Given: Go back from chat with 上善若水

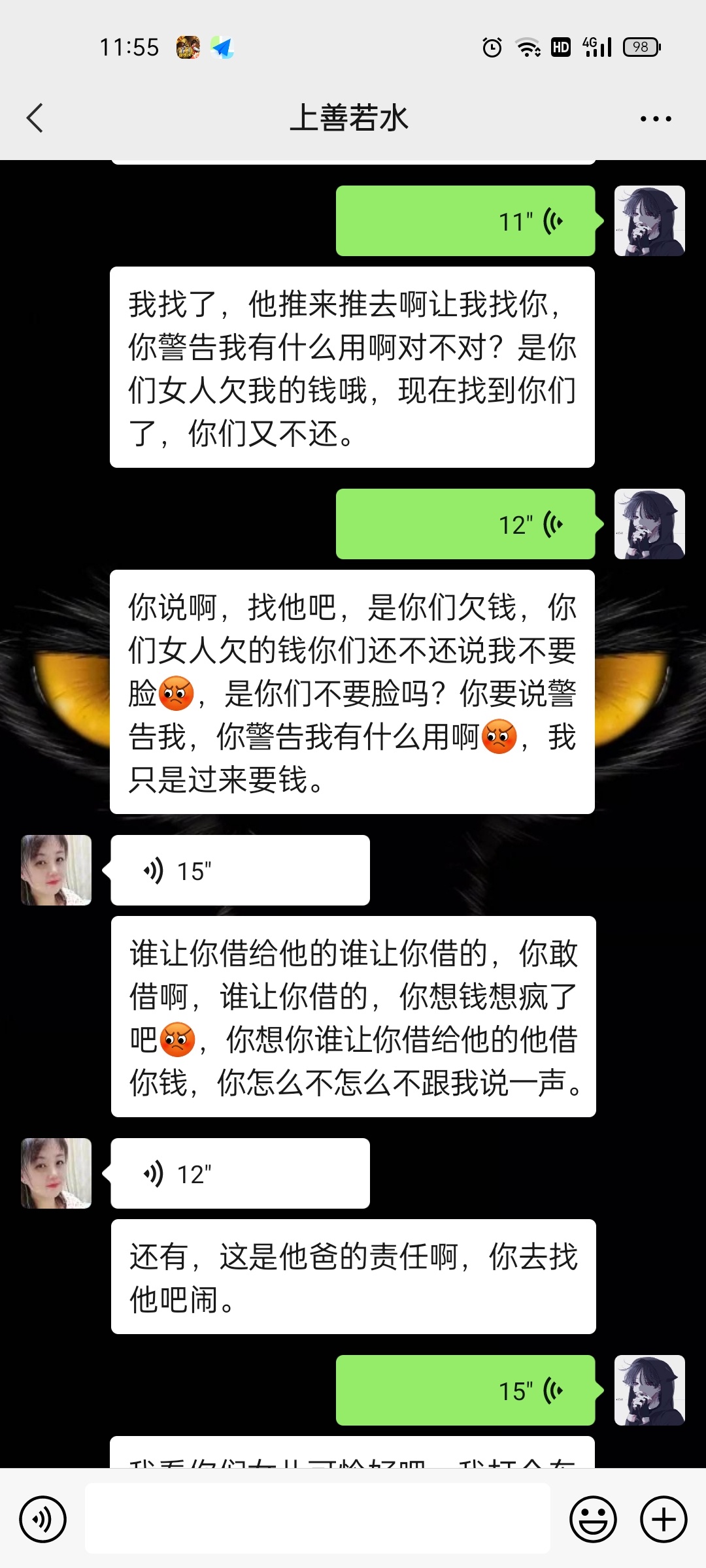Looking at the screenshot, I should click(x=35, y=118).
